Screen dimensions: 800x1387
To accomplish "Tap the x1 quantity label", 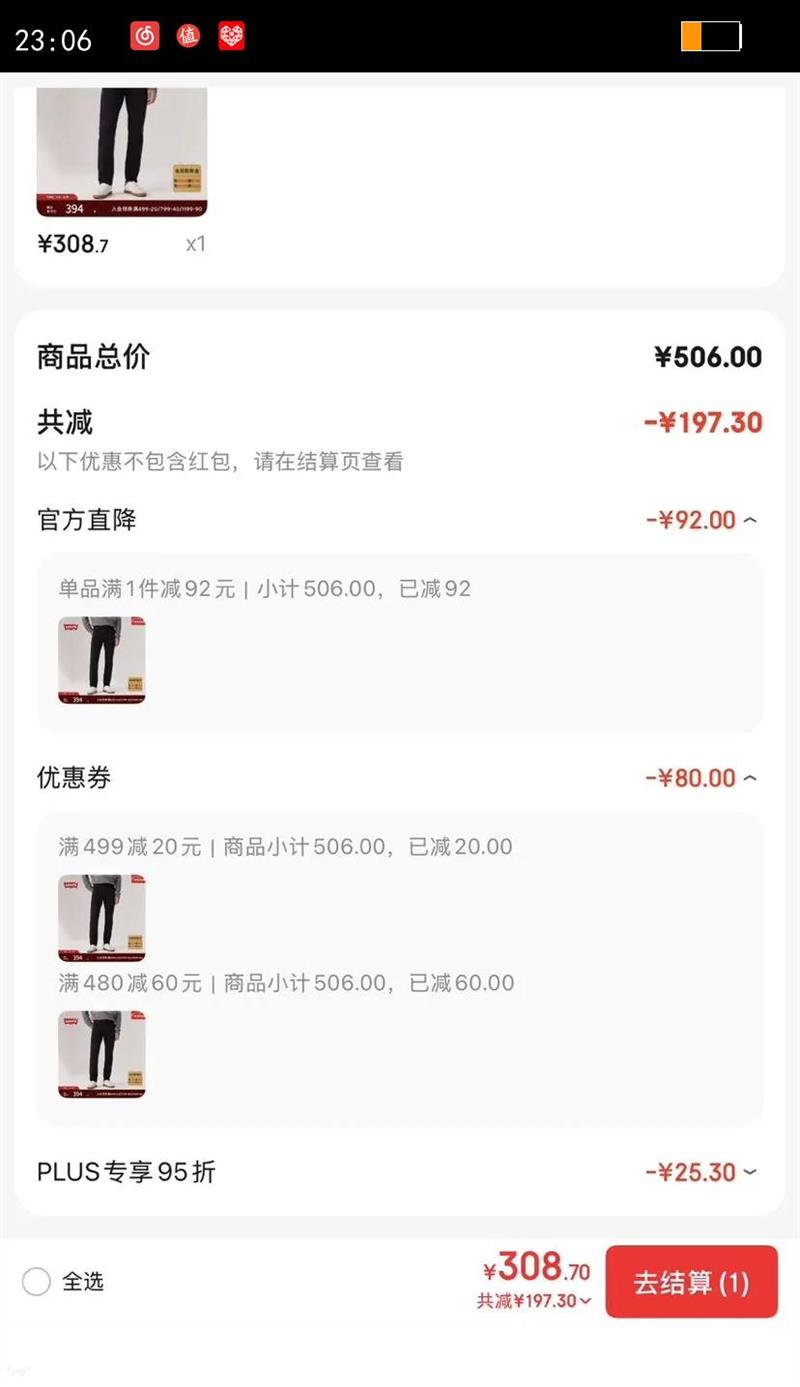I will tap(196, 243).
